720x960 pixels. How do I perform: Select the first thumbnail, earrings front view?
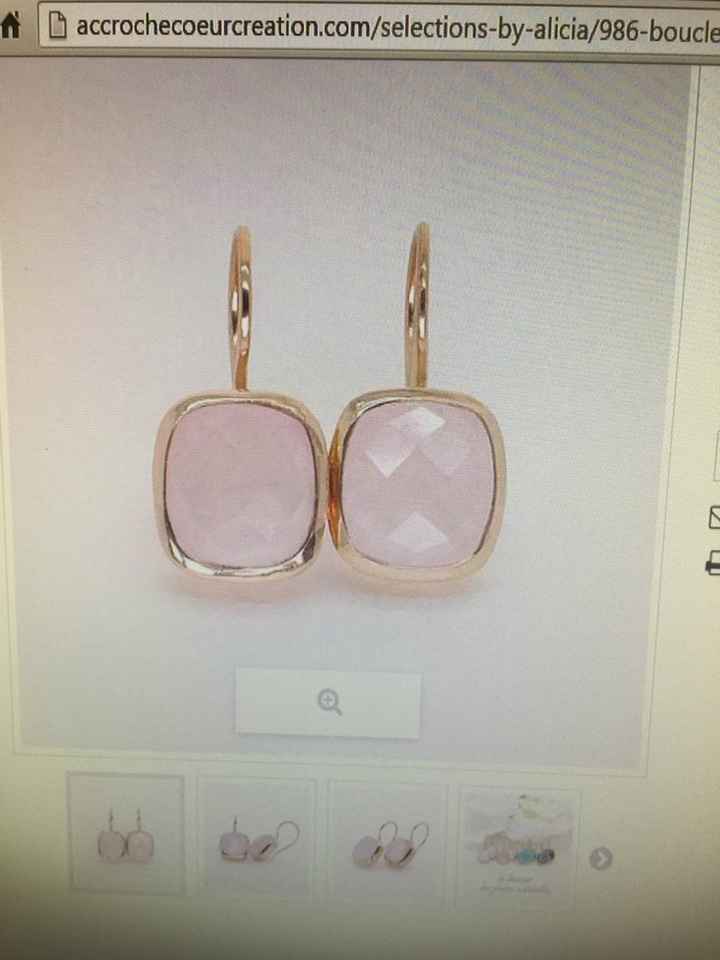[127, 833]
